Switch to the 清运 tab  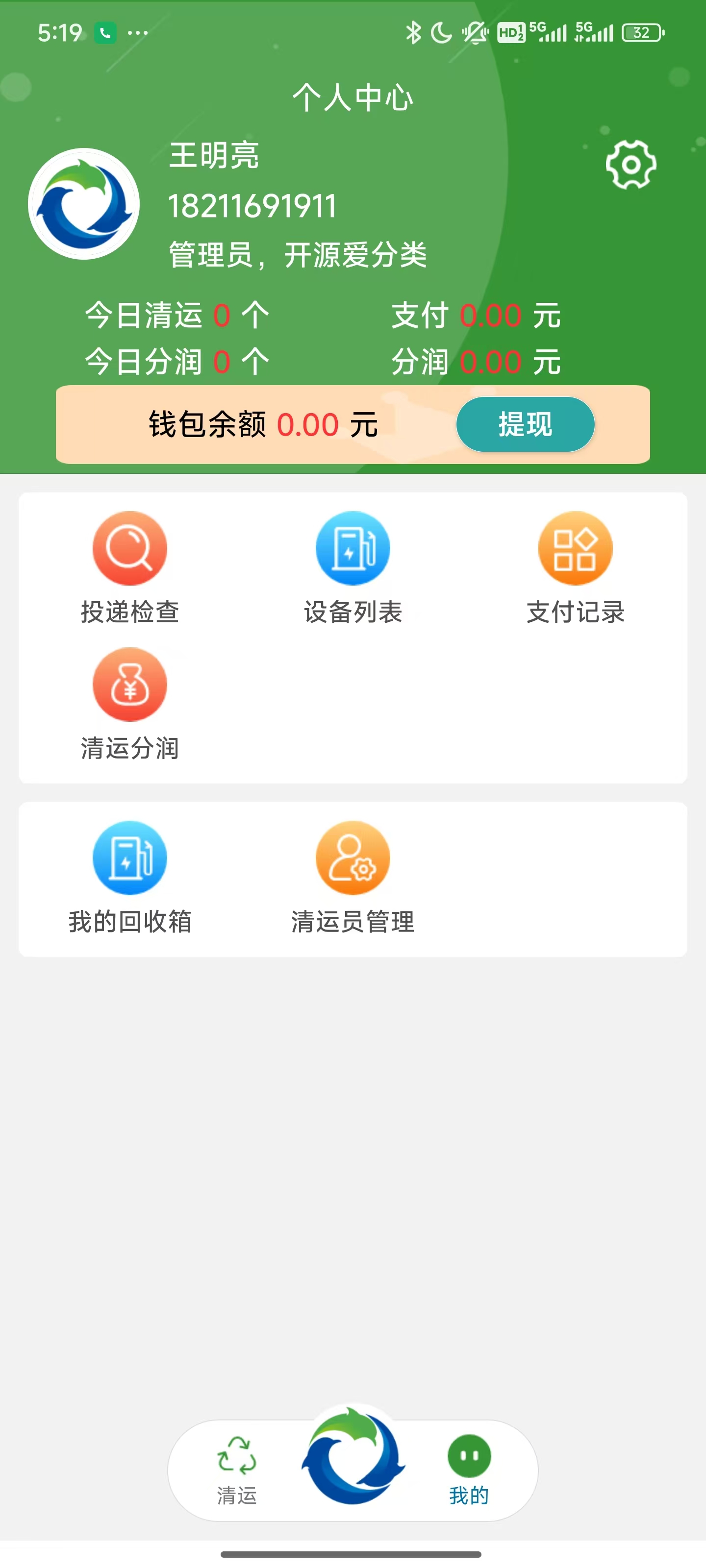point(237,1470)
